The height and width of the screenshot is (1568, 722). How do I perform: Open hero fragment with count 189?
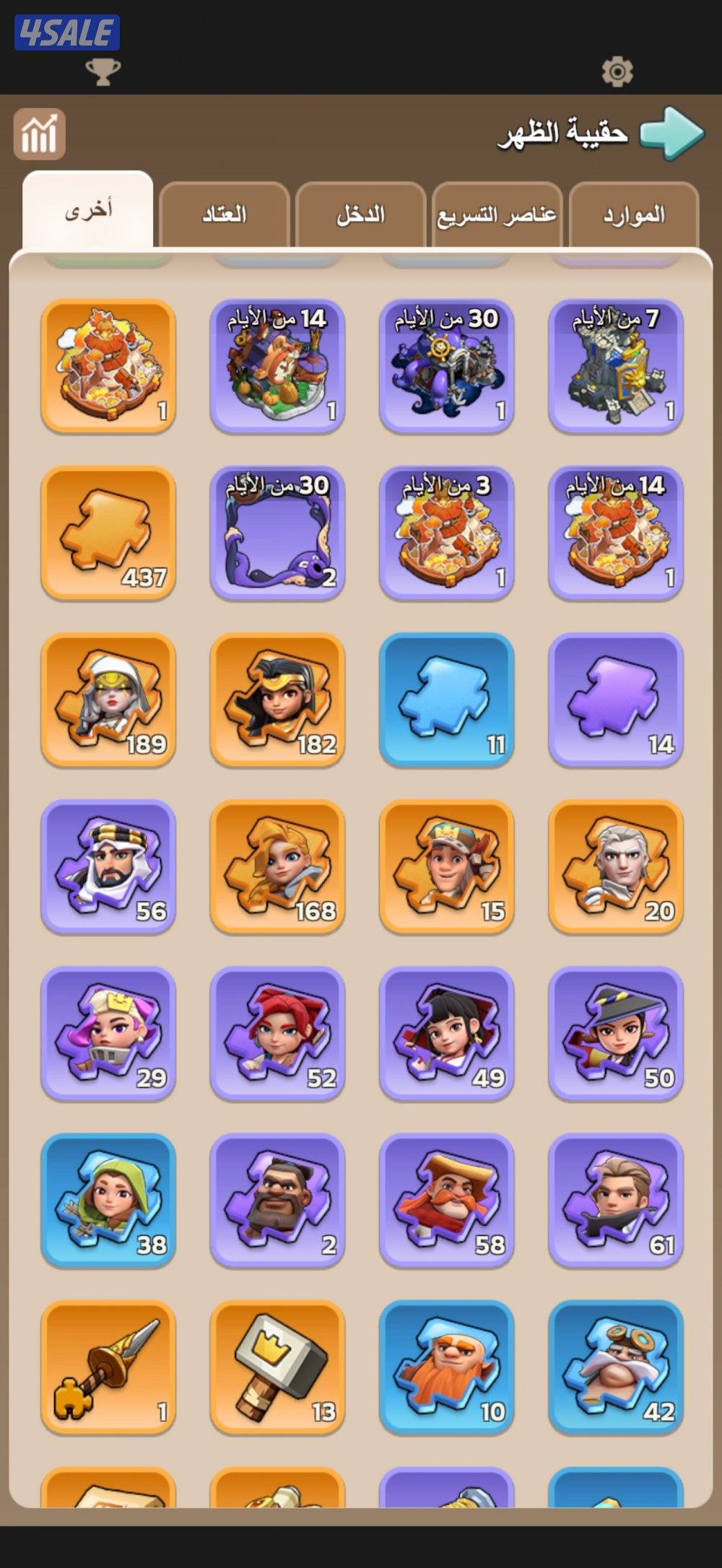coord(108,700)
